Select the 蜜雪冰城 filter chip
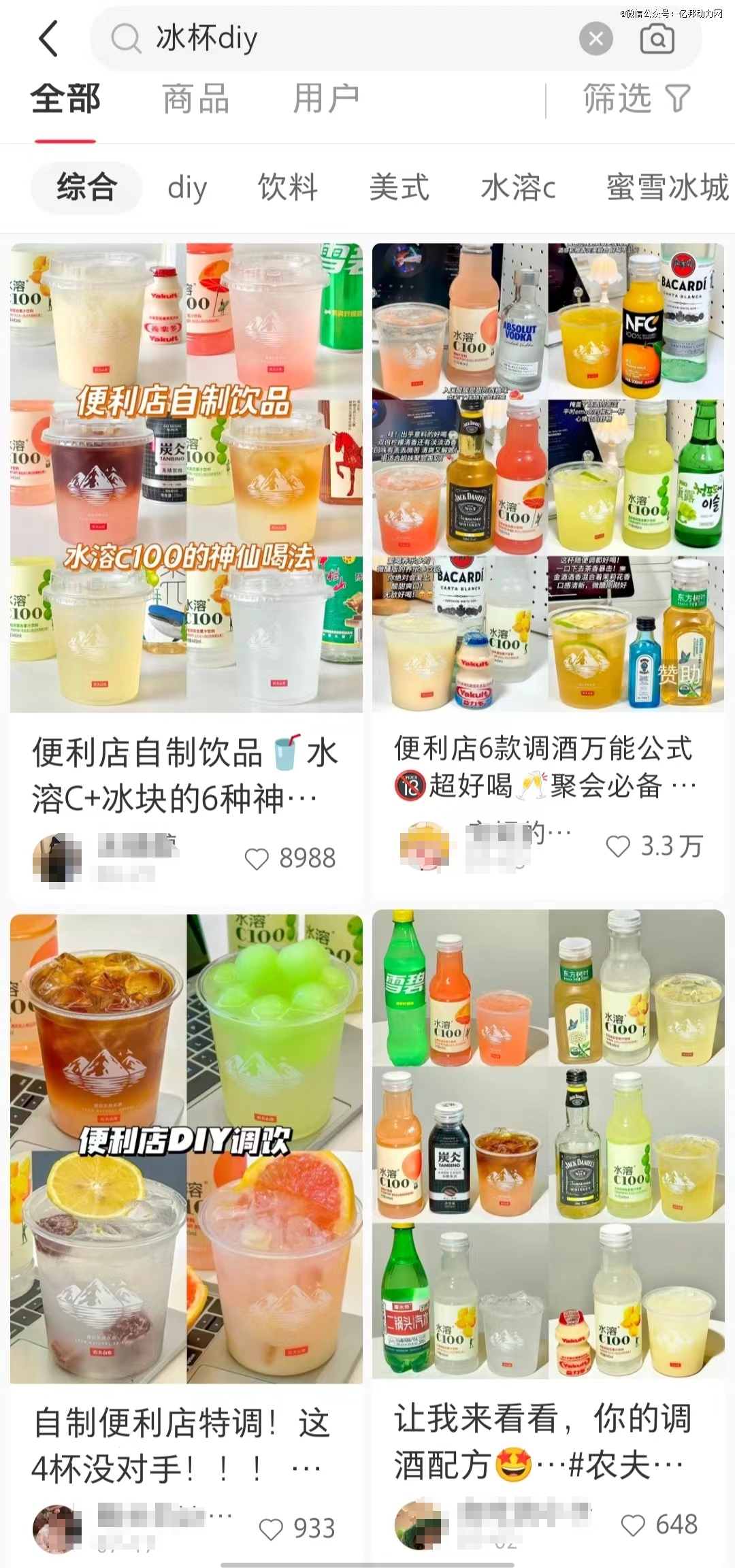The width and height of the screenshot is (735, 1568). click(x=667, y=188)
